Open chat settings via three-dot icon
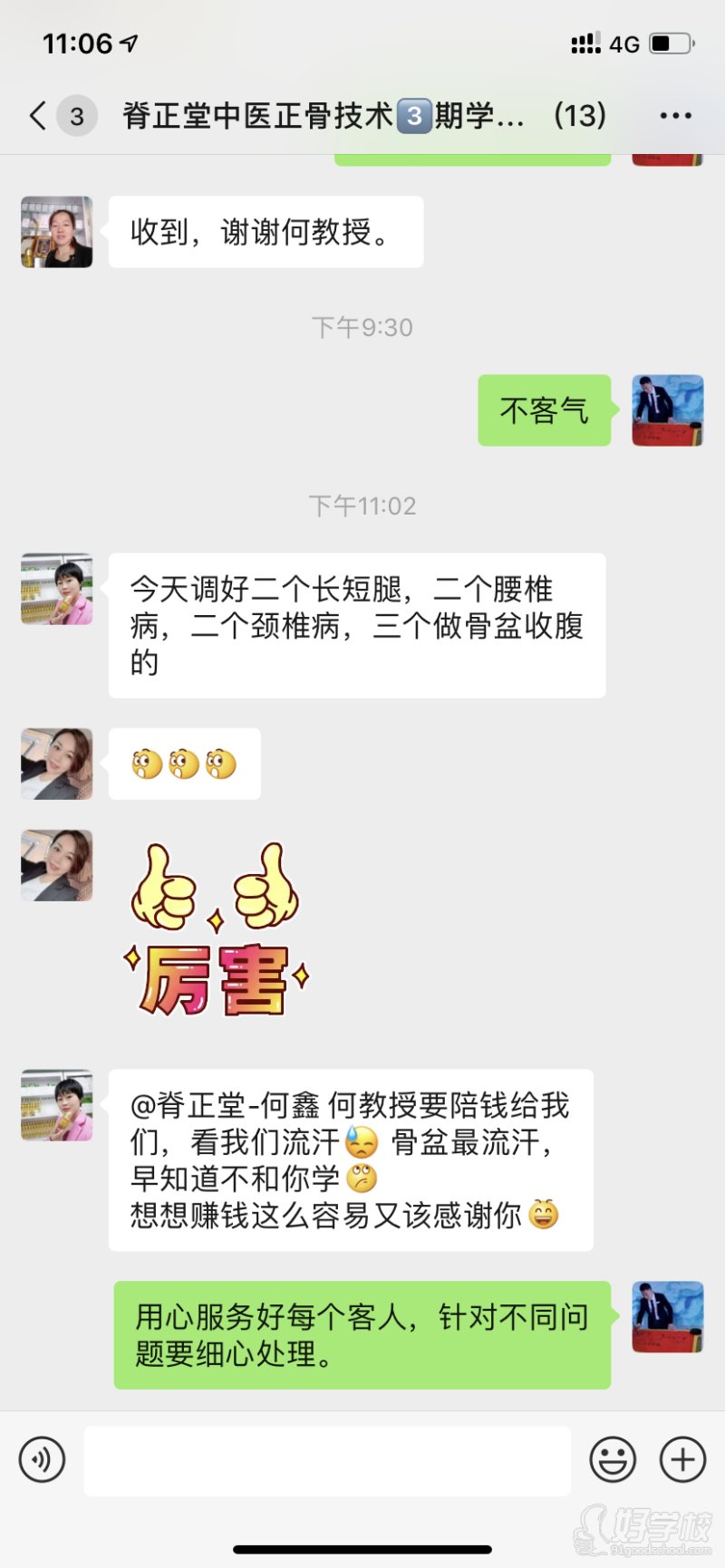The width and height of the screenshot is (725, 1568). point(674,116)
